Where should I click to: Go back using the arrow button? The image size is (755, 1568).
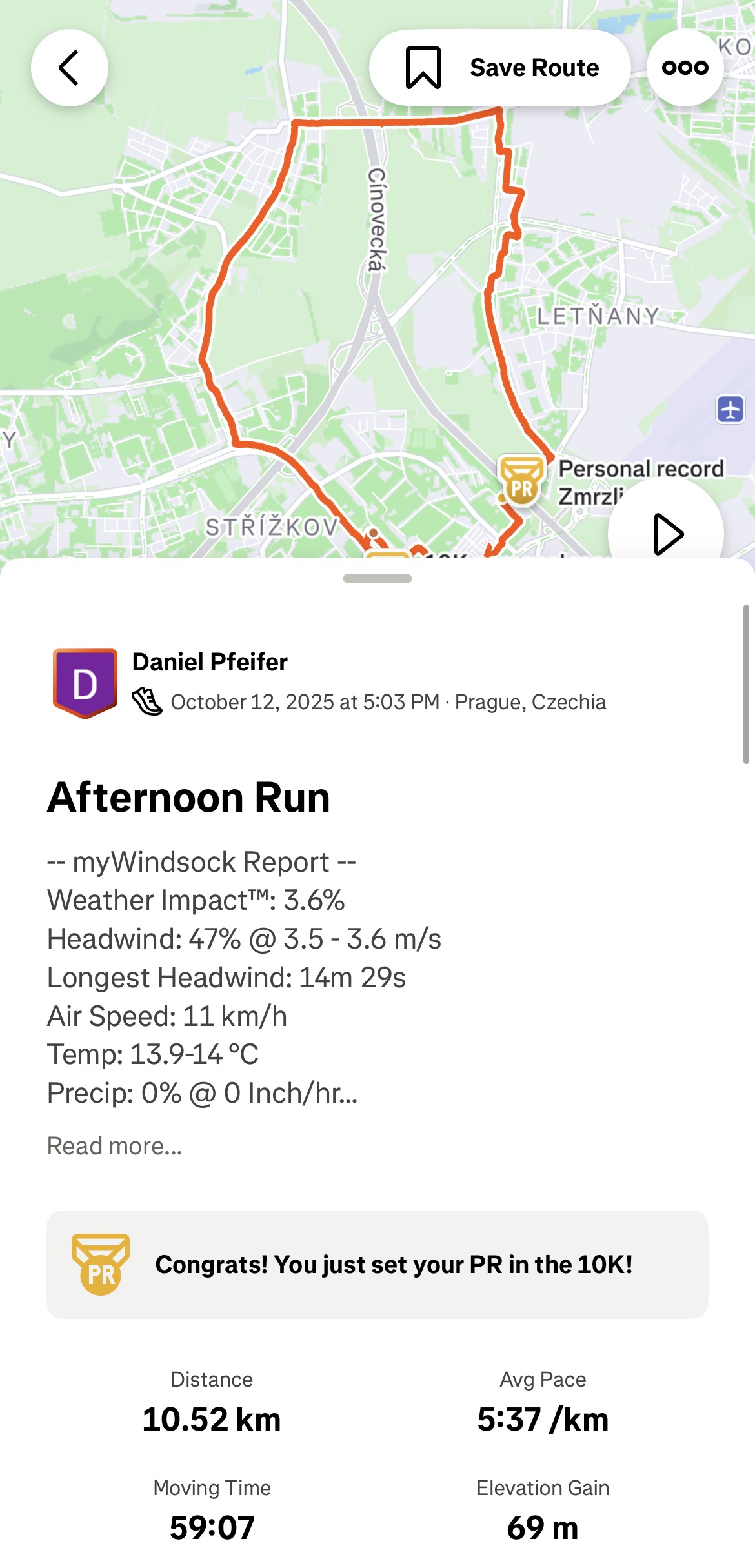pos(70,68)
